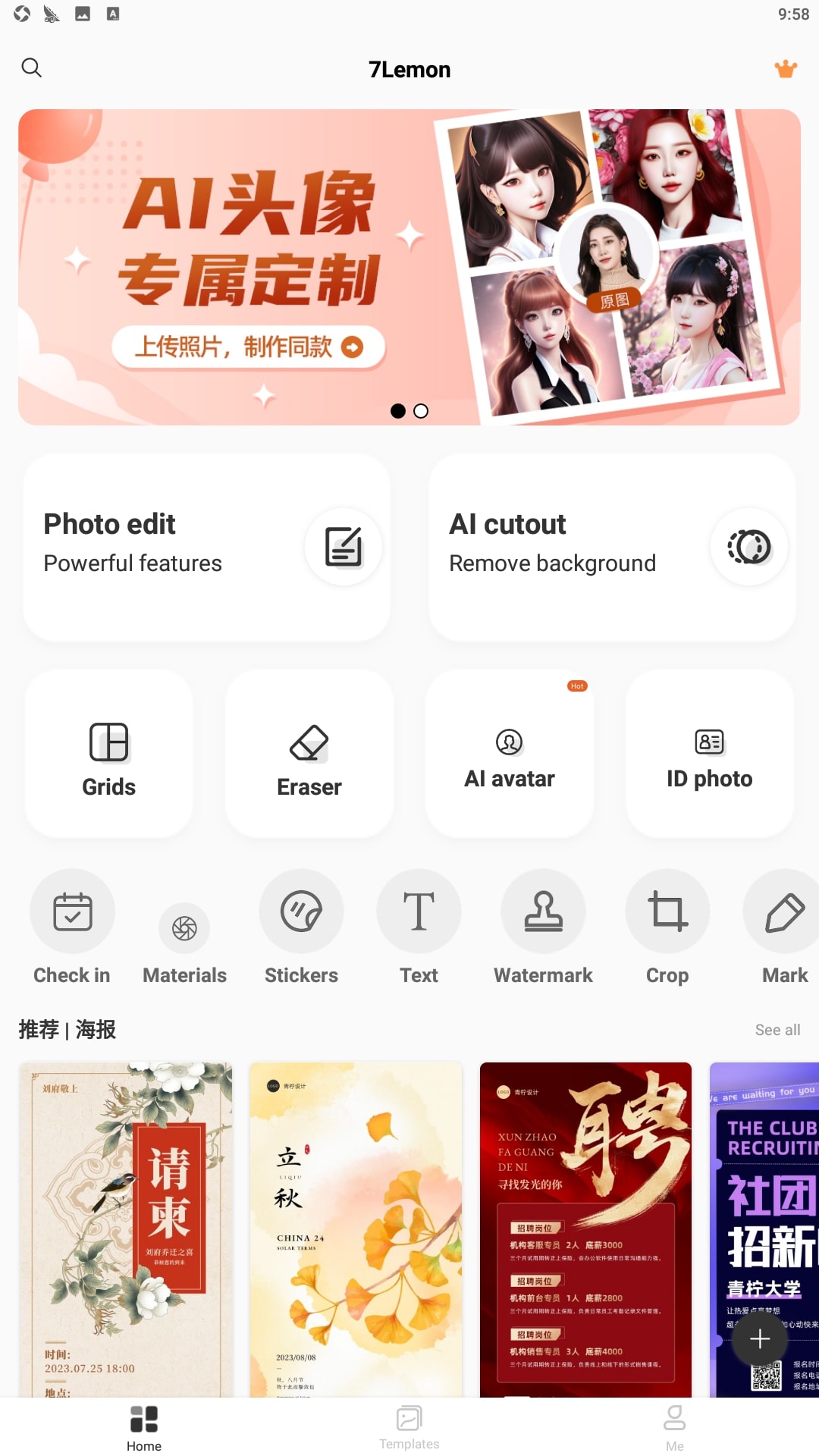The image size is (819, 1456).
Task: Open ID photo maker
Action: click(710, 754)
